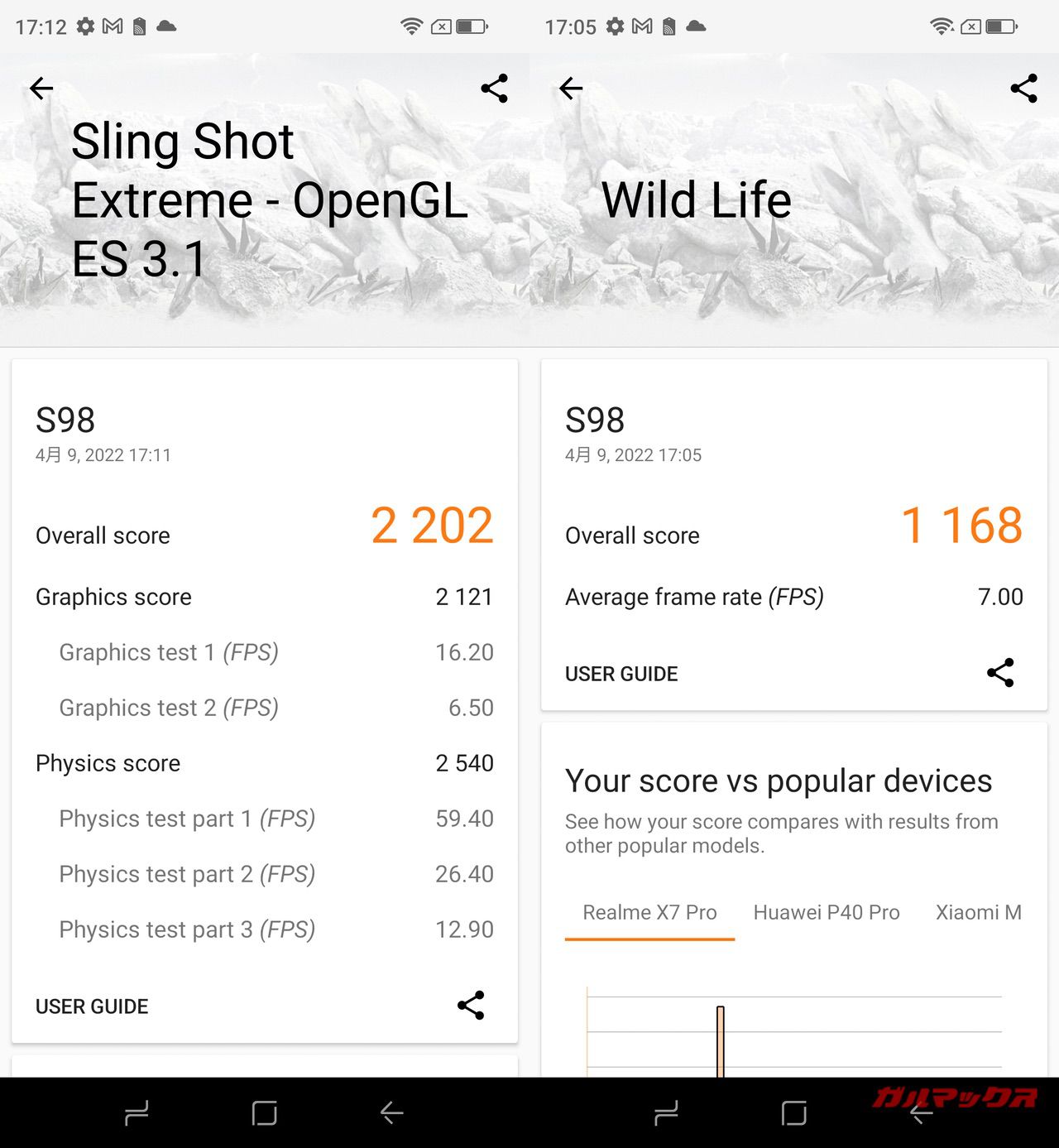This screenshot has width=1059, height=1148.
Task: Go back from the Wild Life screen
Action: point(571,89)
